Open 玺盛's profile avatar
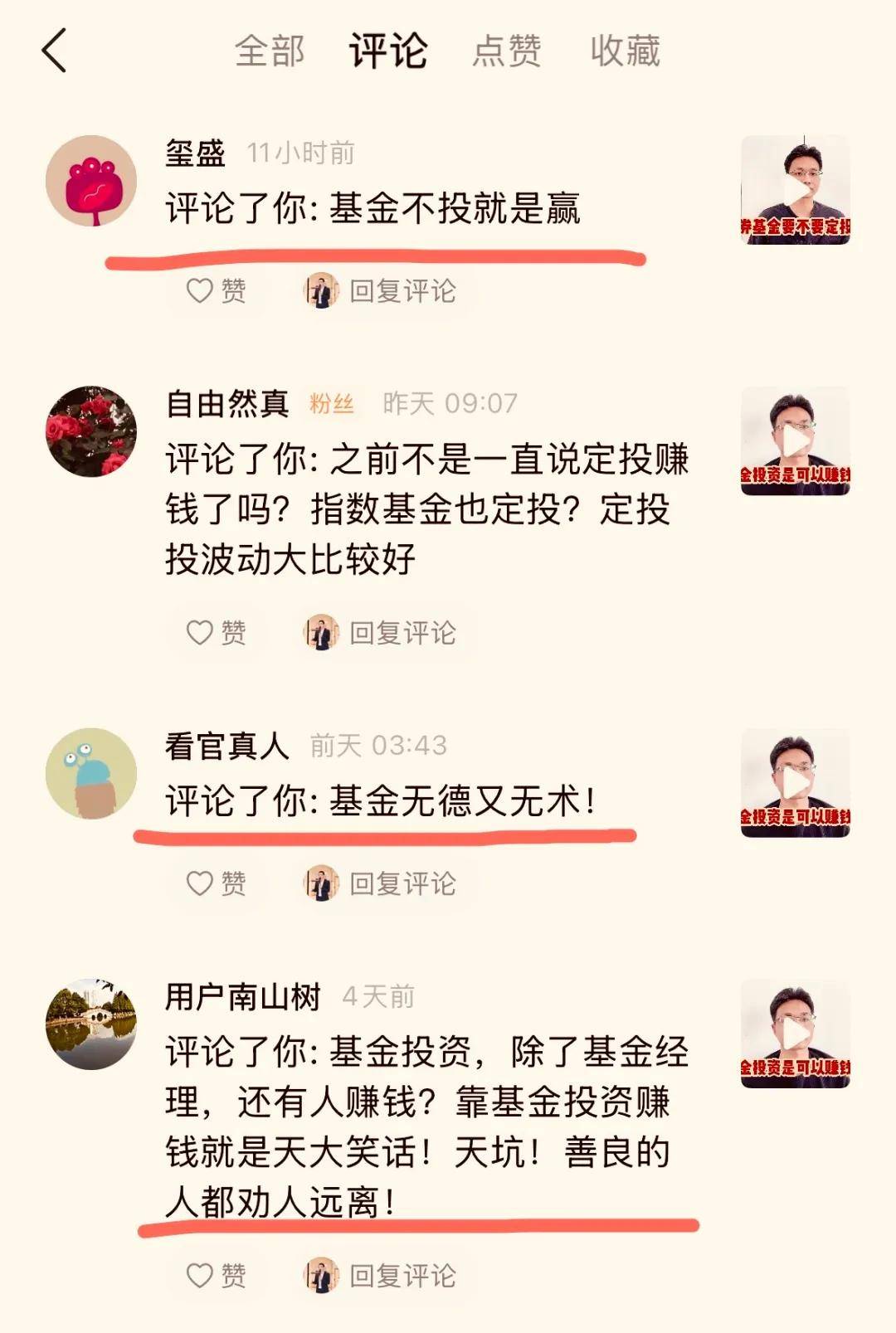This screenshot has width=896, height=1333. pyautogui.click(x=90, y=181)
